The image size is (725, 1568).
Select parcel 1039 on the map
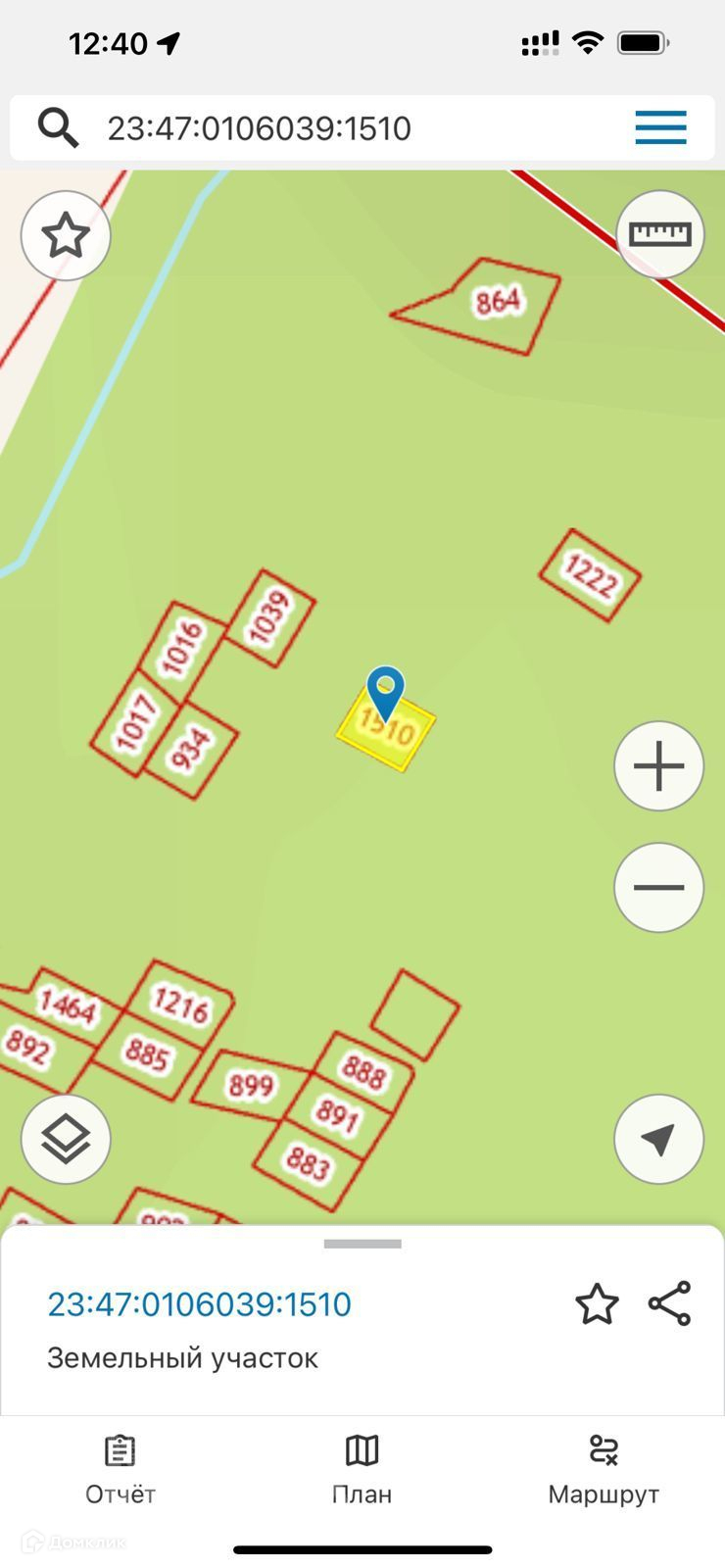click(270, 617)
